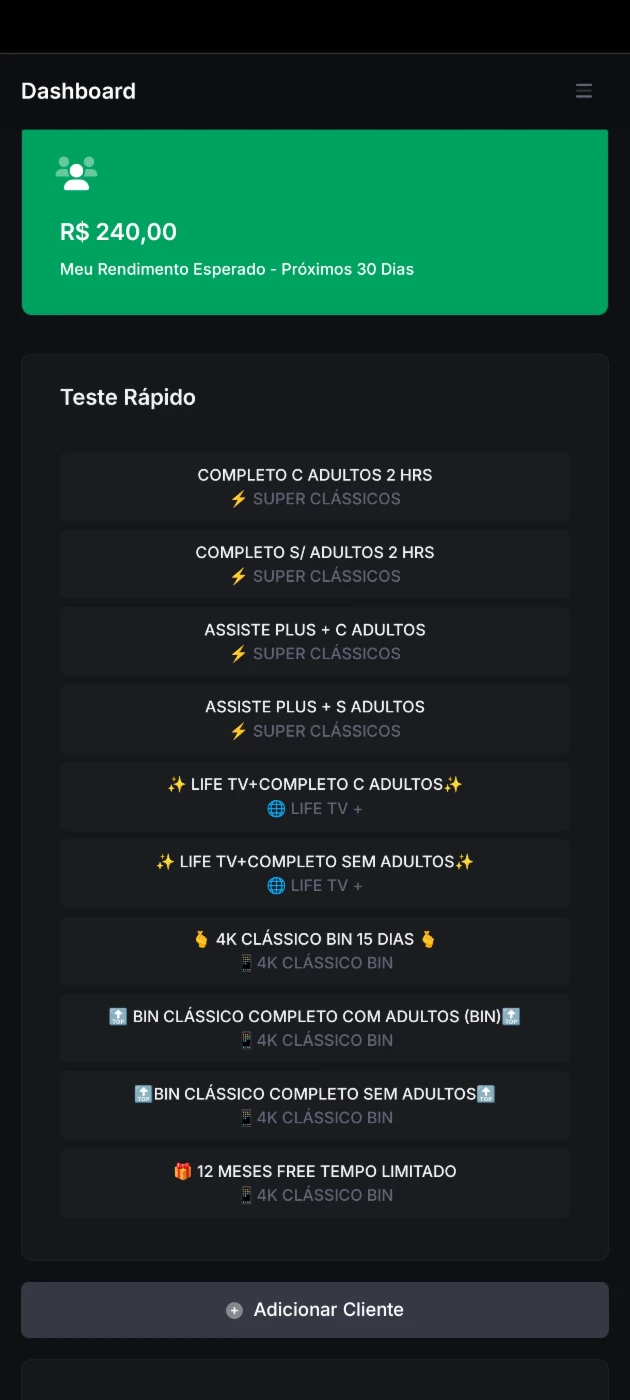Choose LIFE TV+COMPLETO SEM ADULTOS test

[315, 873]
